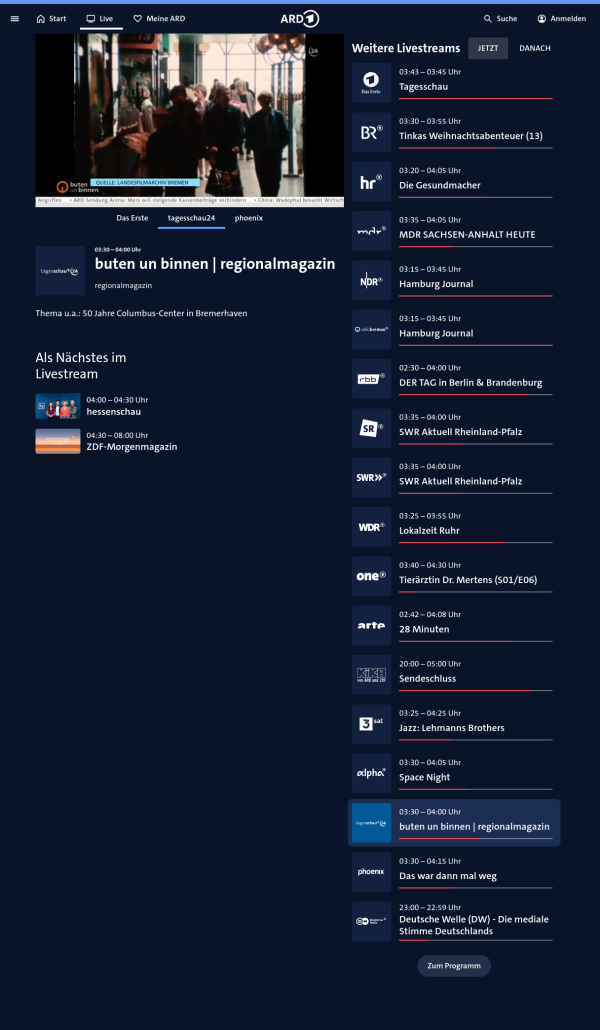
Task: Select the JETZT schedule filter
Action: (x=488, y=48)
